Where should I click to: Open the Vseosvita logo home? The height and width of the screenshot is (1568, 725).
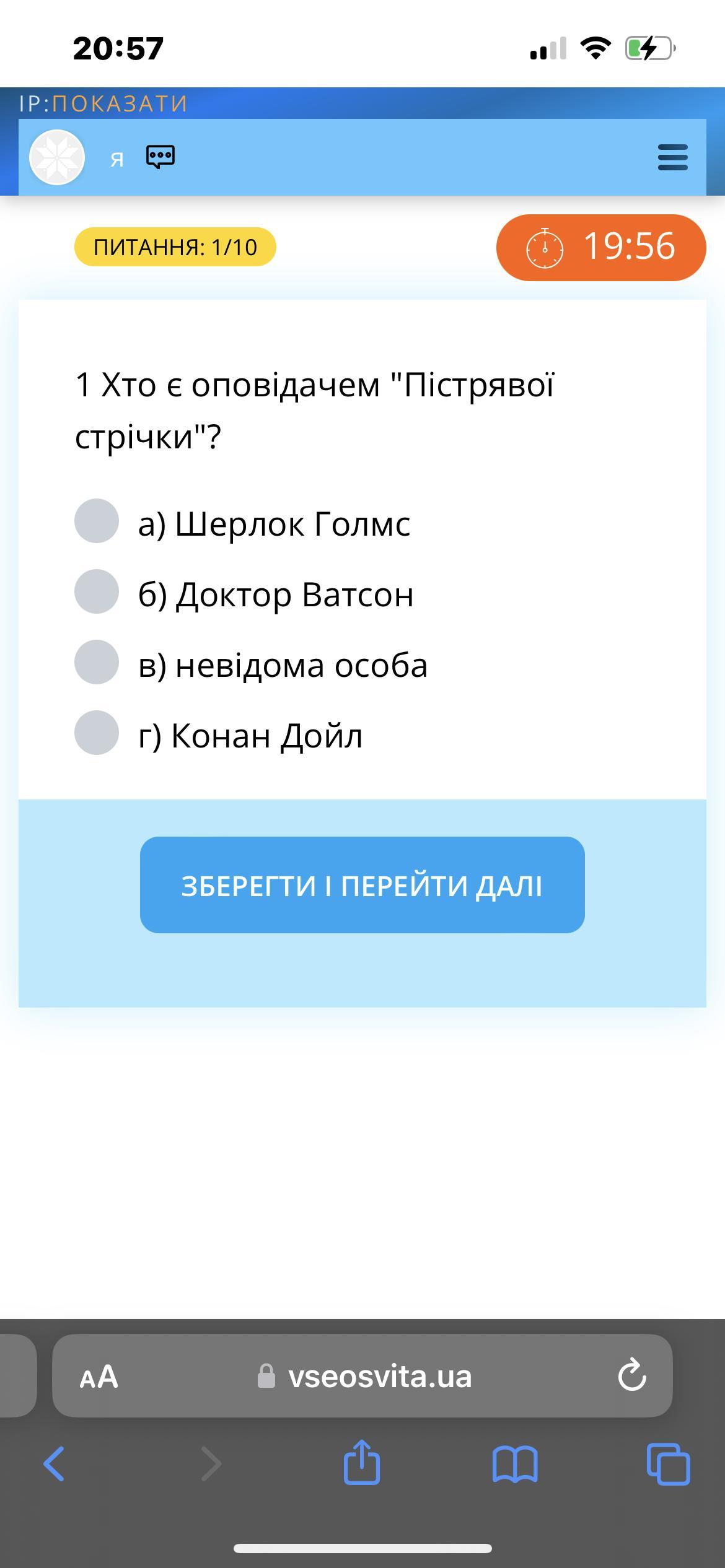57,157
